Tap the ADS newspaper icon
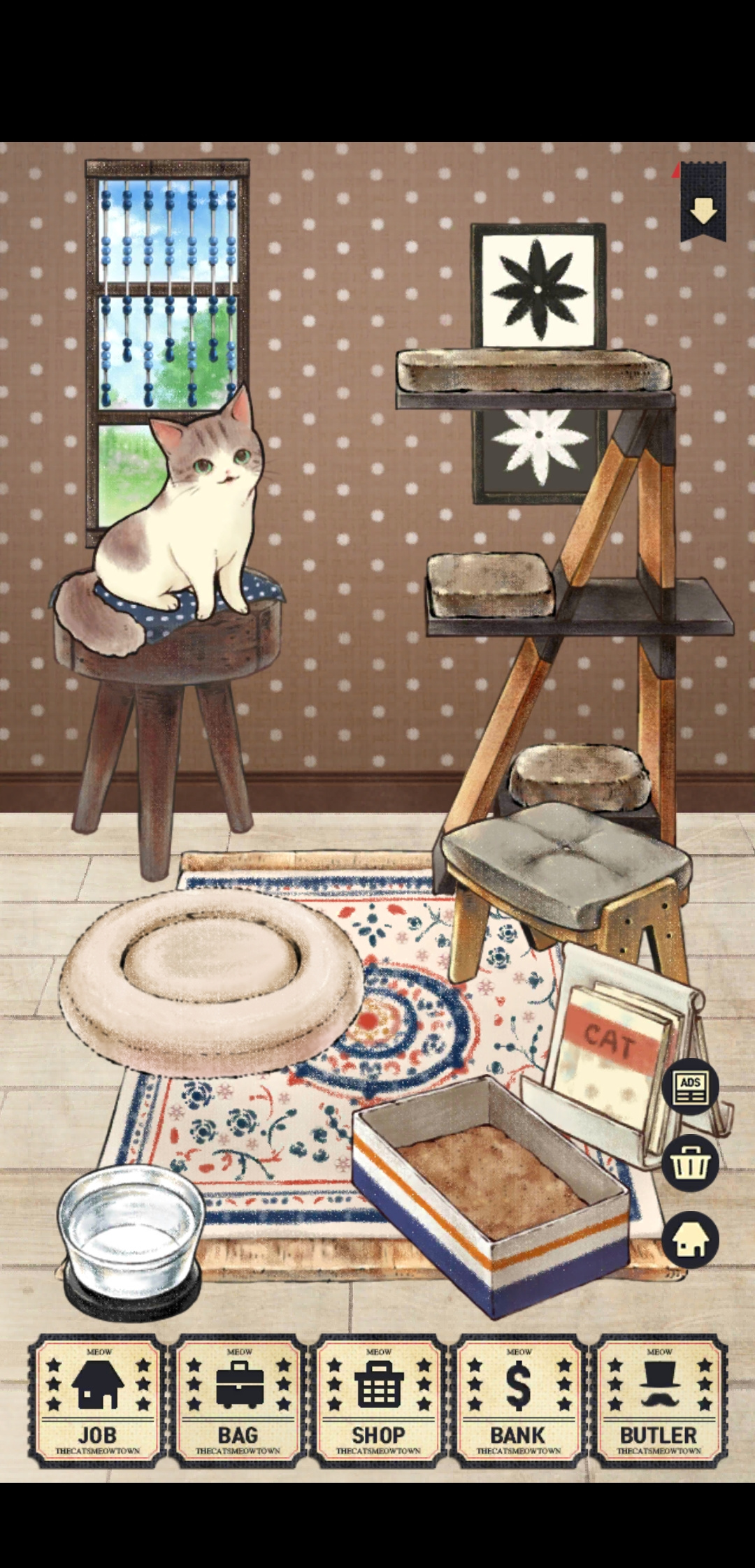 (x=691, y=1087)
